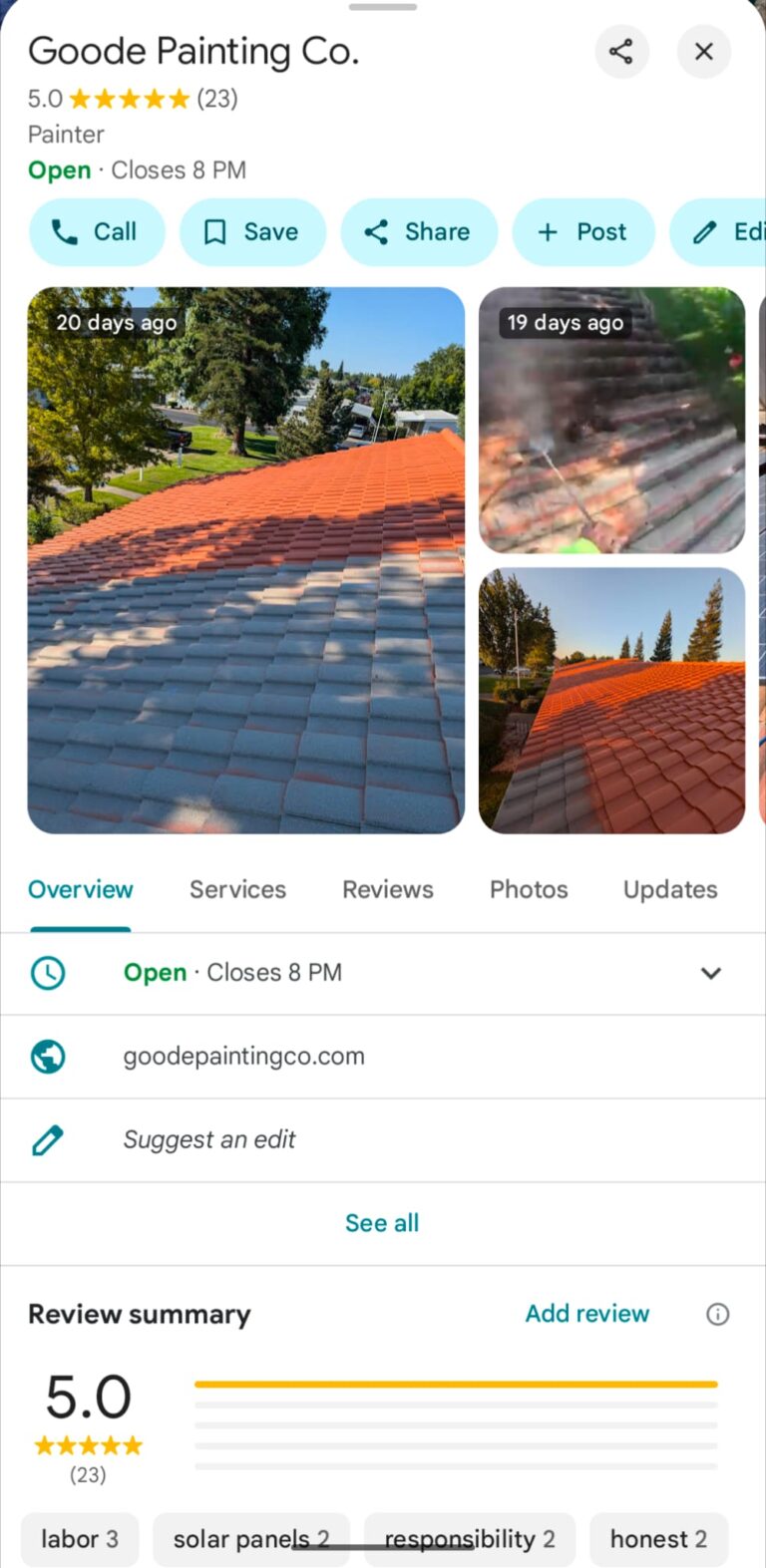Tap See all
The image size is (766, 1568).
click(x=382, y=1223)
